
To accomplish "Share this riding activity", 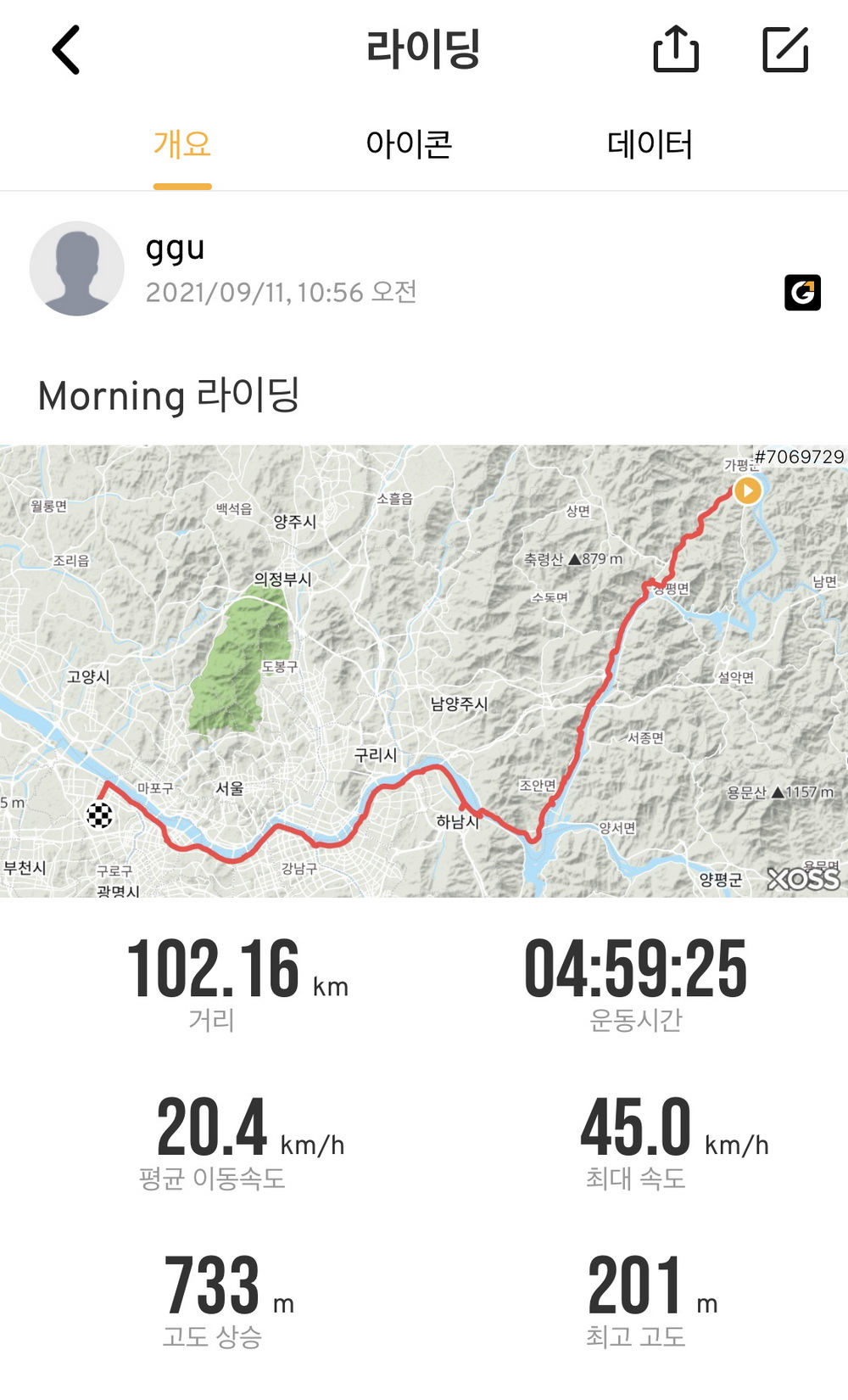I will click(676, 49).
